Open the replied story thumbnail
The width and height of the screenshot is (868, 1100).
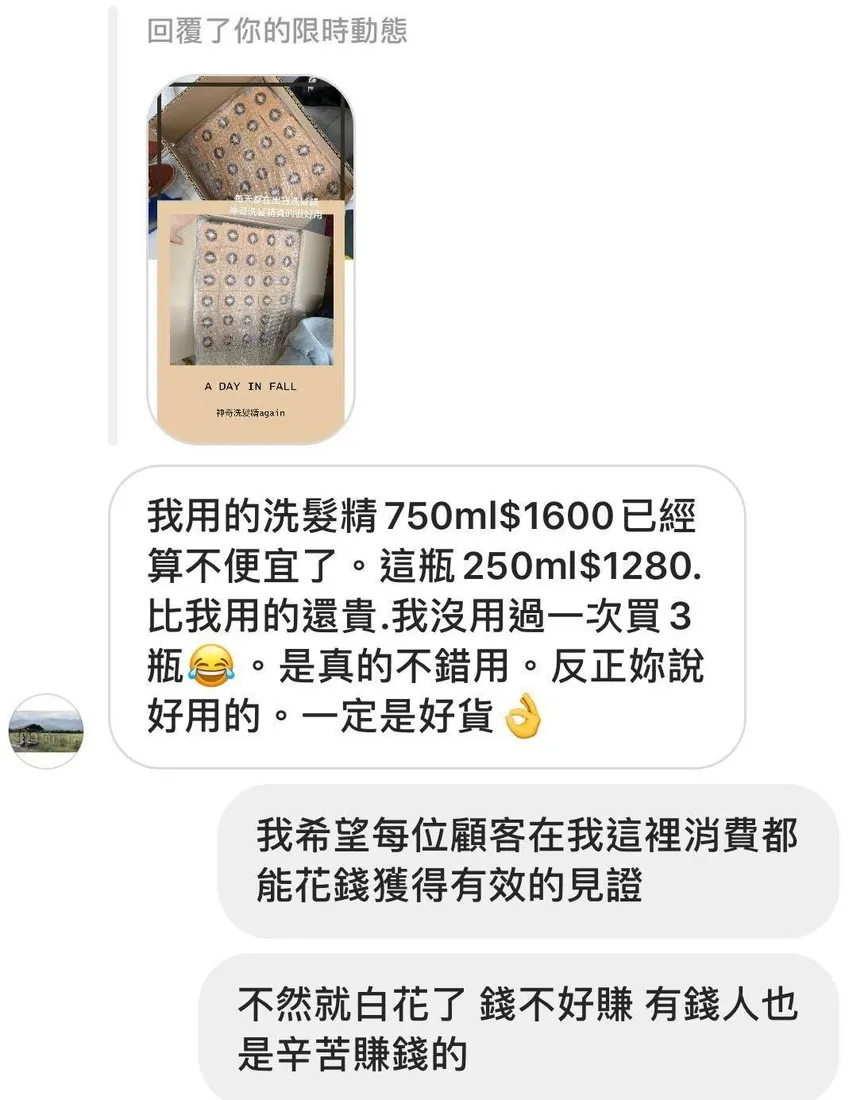(x=250, y=260)
